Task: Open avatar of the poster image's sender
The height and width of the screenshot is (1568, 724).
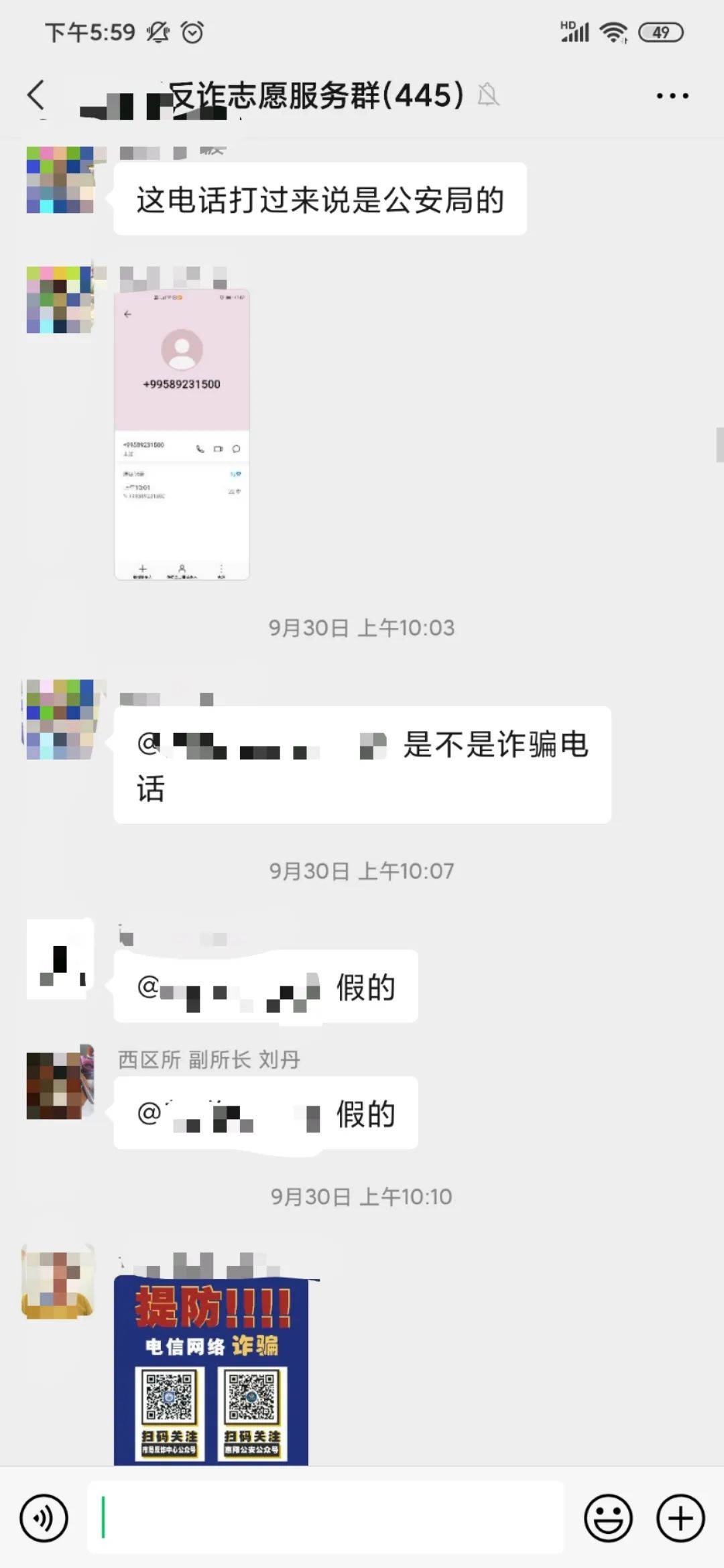Action: point(58,1281)
